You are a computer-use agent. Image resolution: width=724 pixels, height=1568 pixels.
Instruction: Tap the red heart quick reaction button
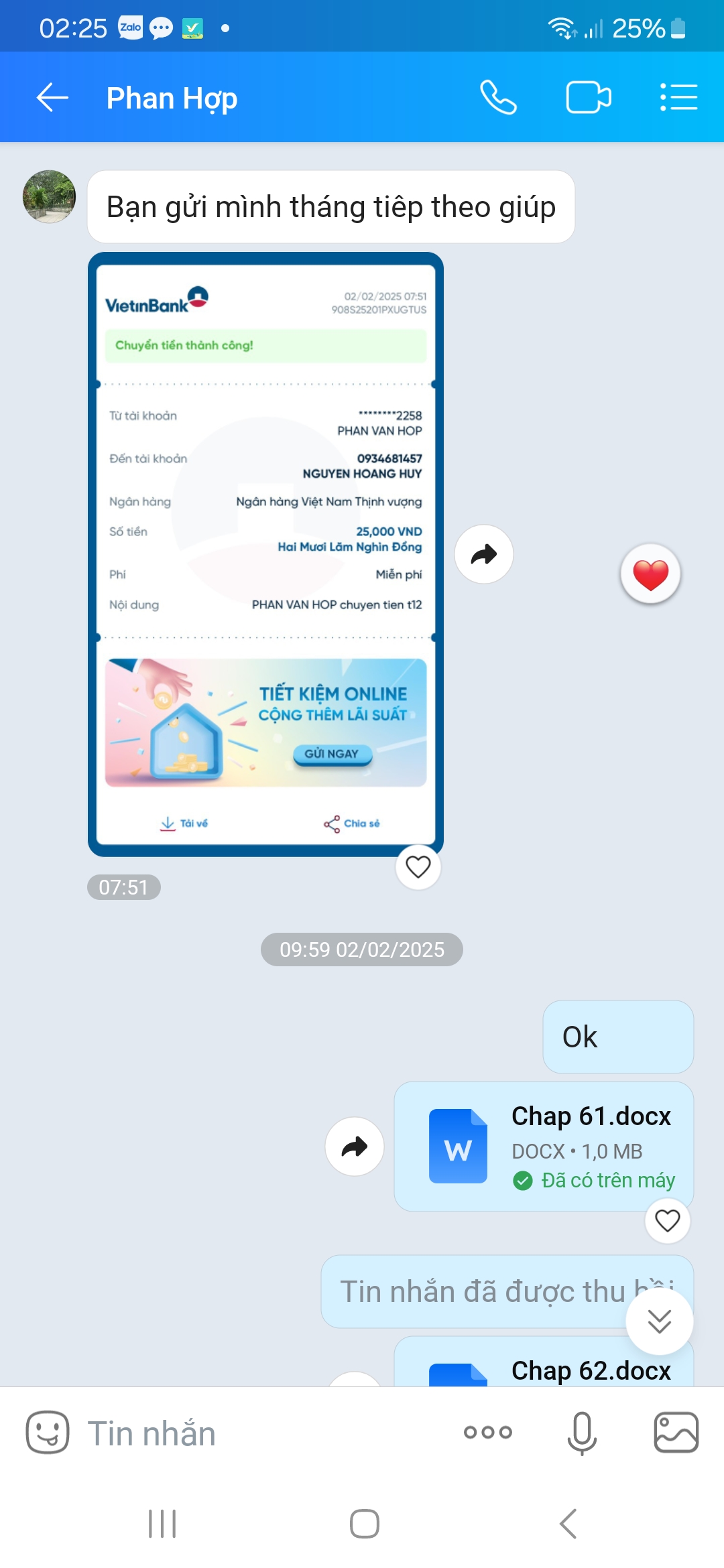[650, 574]
